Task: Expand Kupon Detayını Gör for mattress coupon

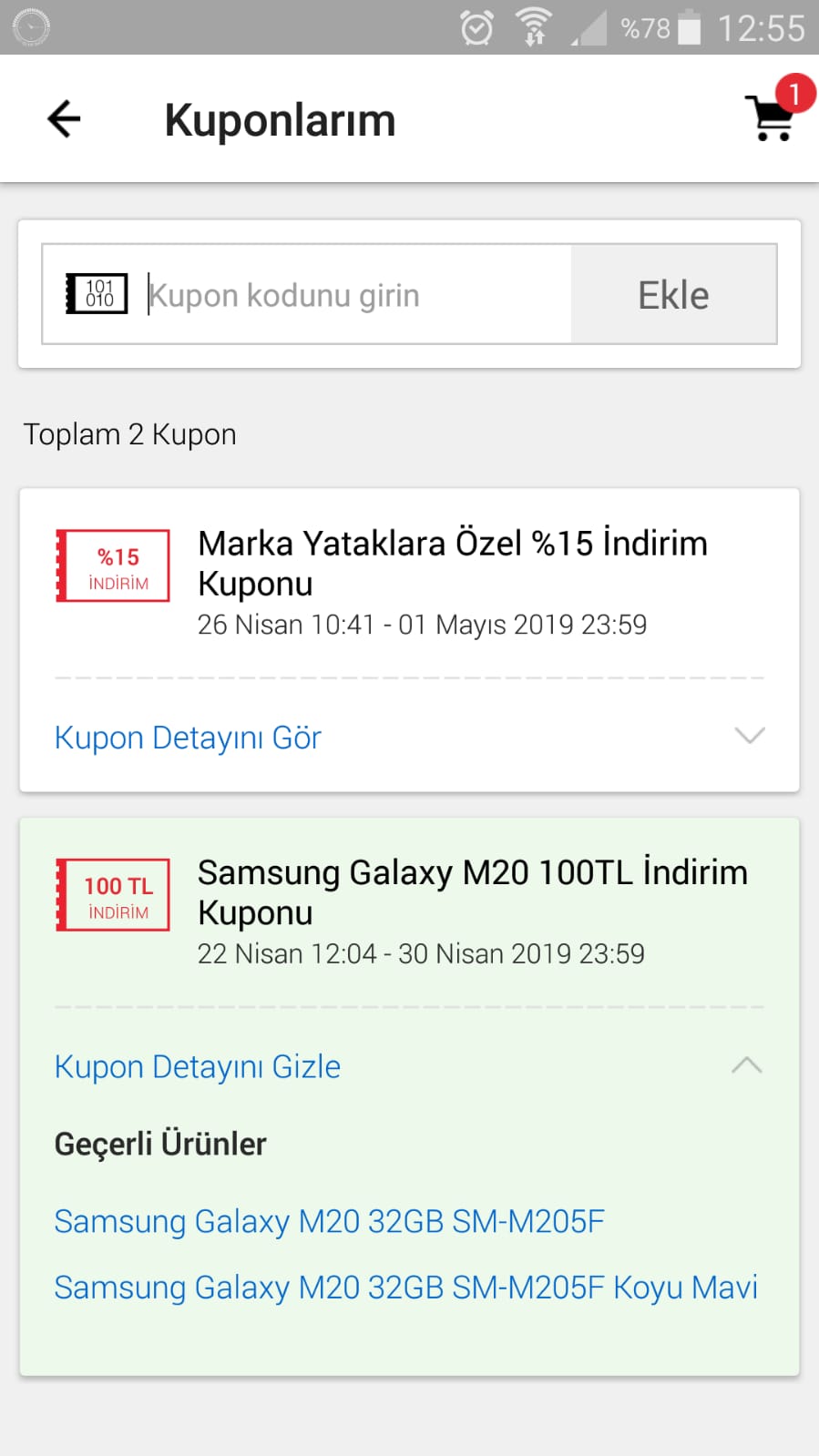Action: point(409,737)
